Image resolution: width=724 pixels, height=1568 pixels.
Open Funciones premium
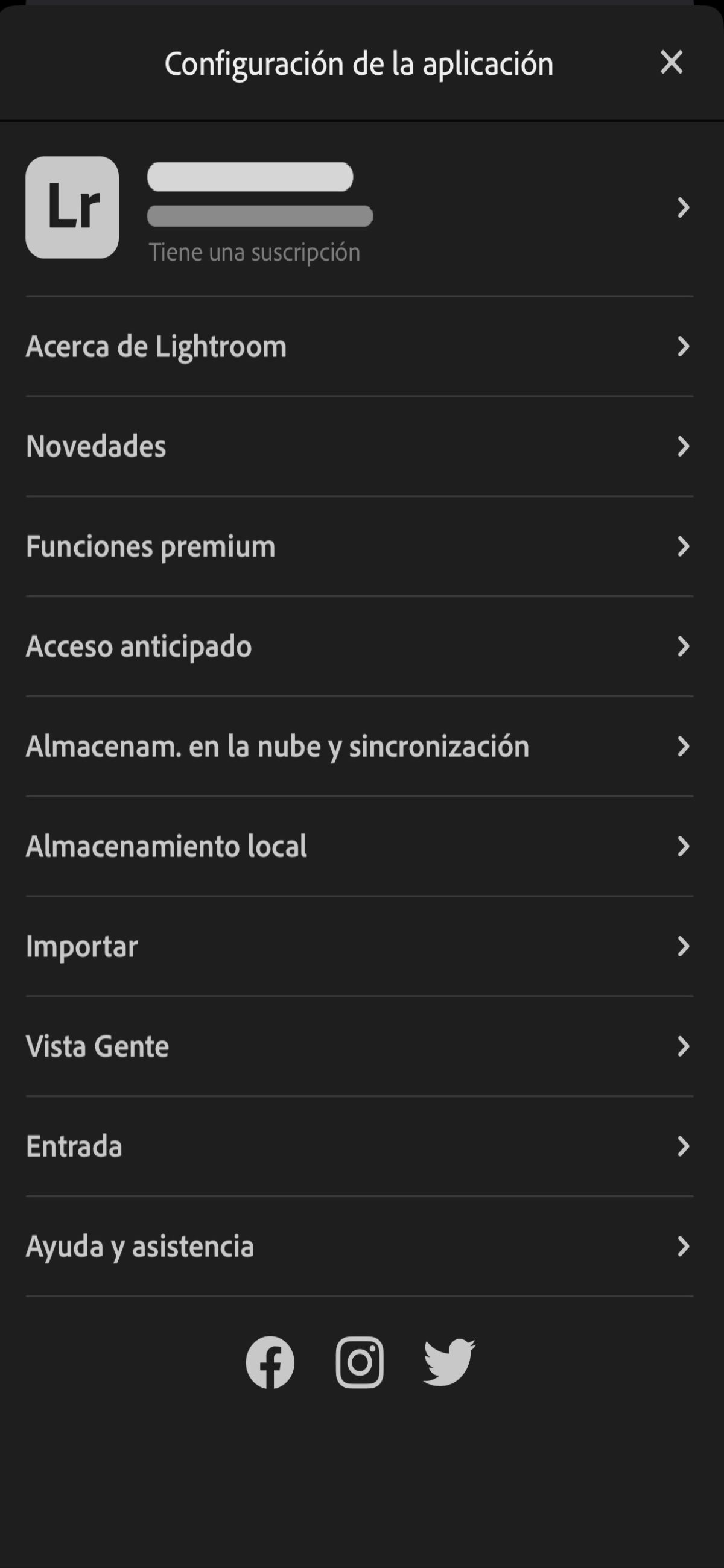tap(359, 546)
